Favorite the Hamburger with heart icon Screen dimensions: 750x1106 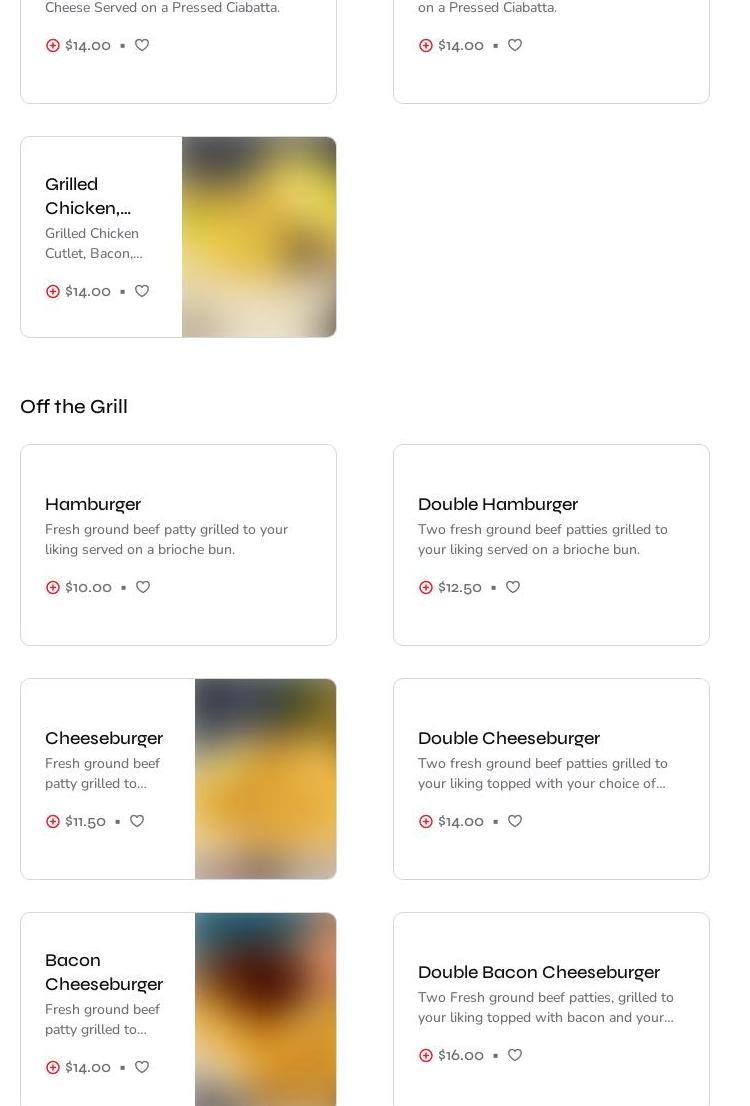pyautogui.click(x=143, y=588)
